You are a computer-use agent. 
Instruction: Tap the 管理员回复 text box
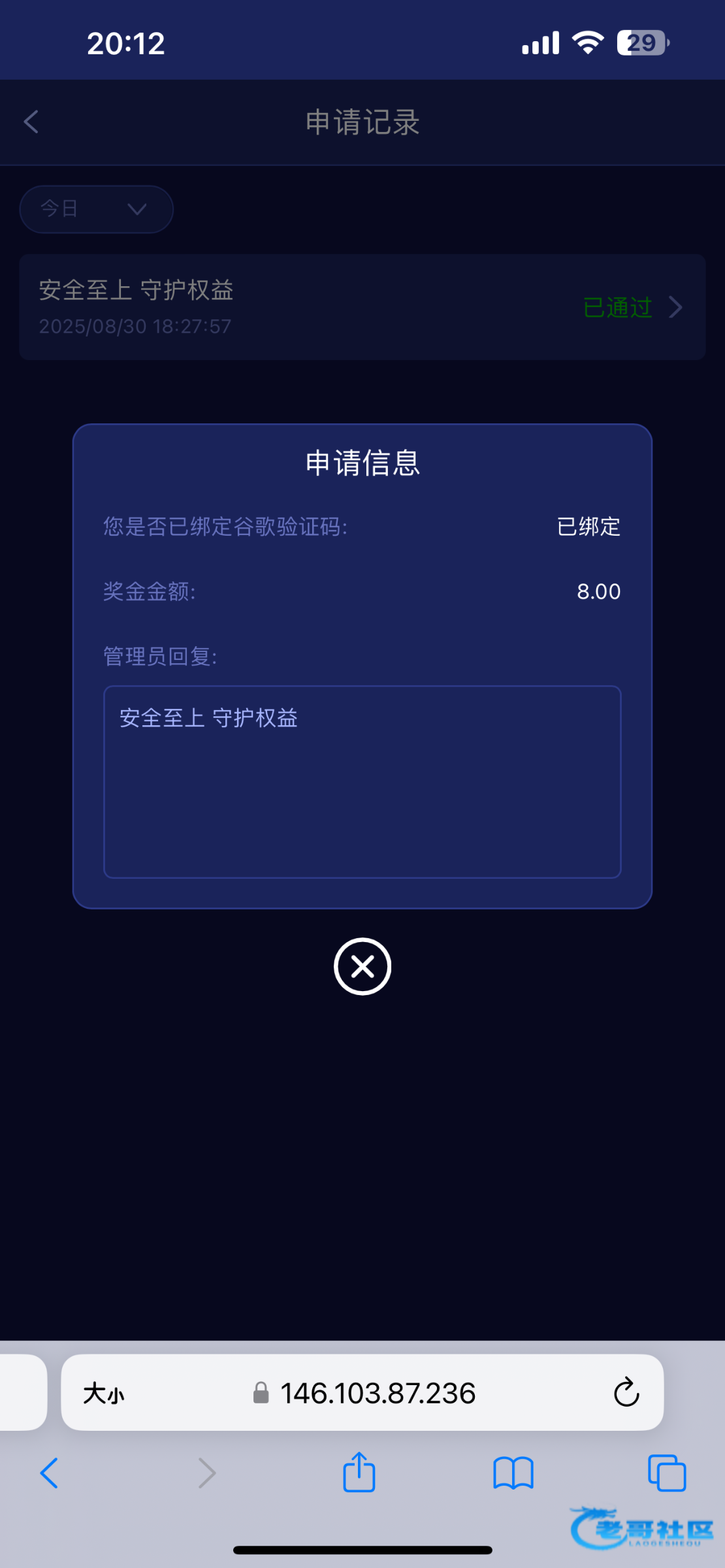click(362, 781)
